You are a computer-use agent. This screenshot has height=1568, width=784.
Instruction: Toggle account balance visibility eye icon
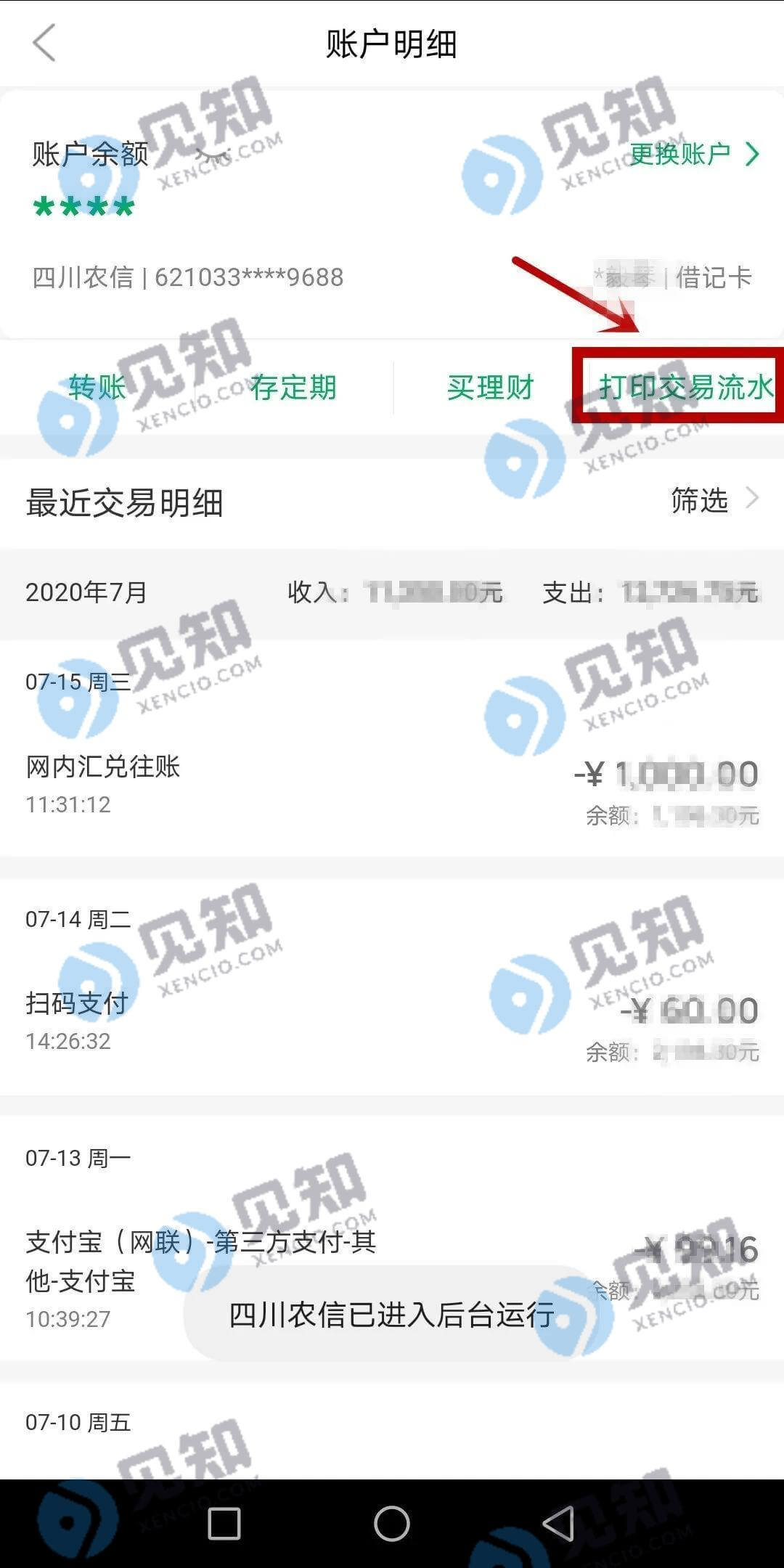[x=213, y=154]
